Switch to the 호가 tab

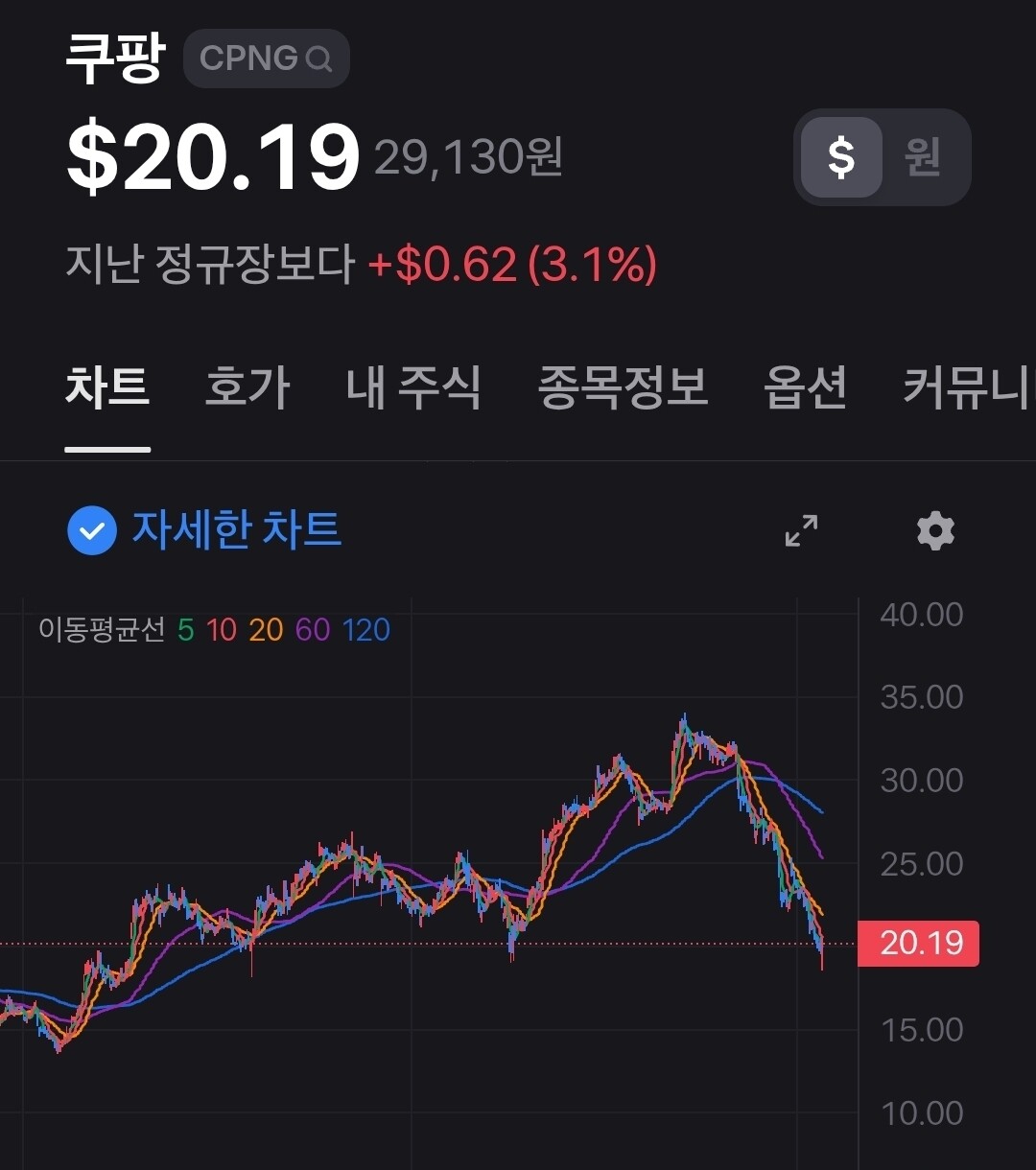coord(247,388)
